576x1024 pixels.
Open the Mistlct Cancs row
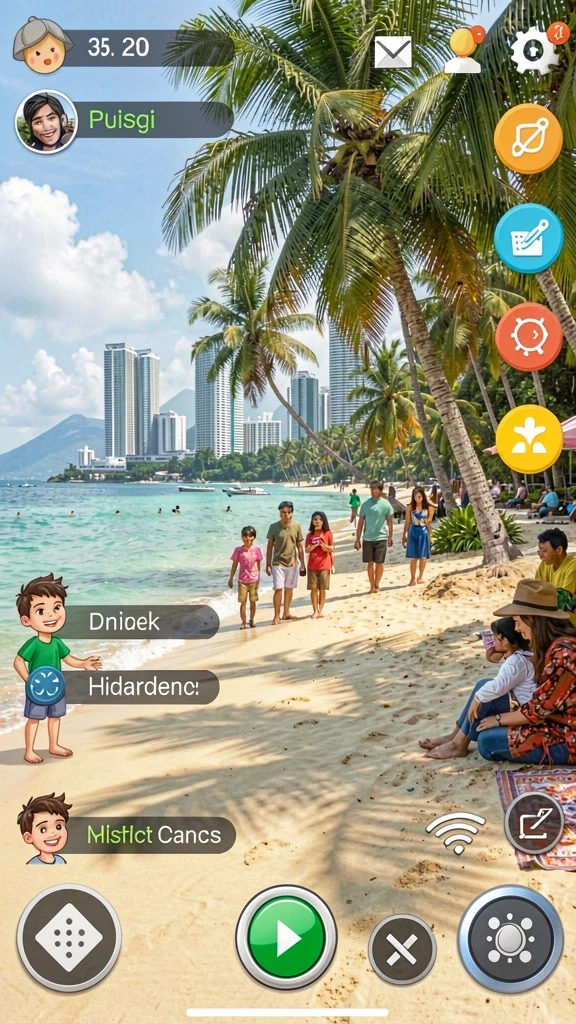click(127, 834)
